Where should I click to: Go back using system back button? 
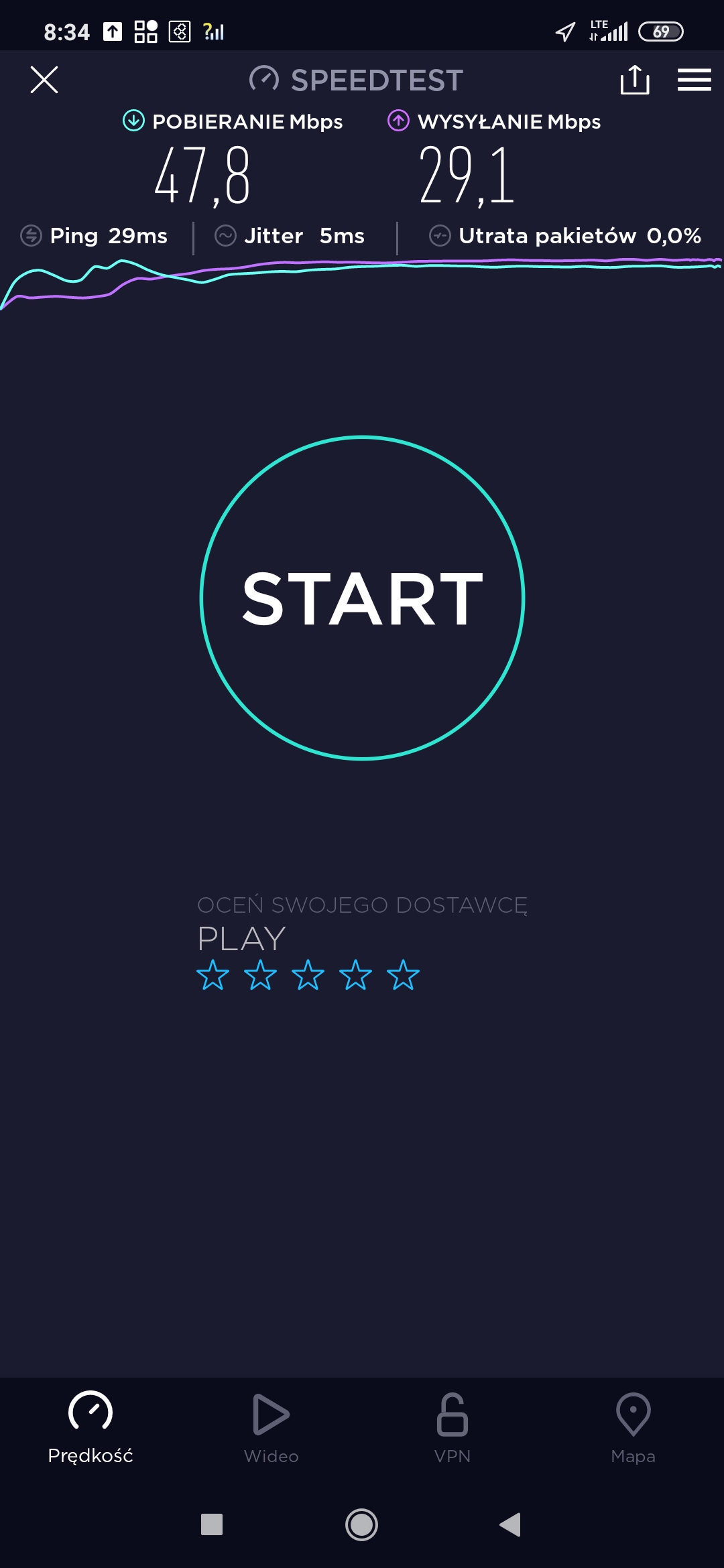click(x=510, y=1524)
